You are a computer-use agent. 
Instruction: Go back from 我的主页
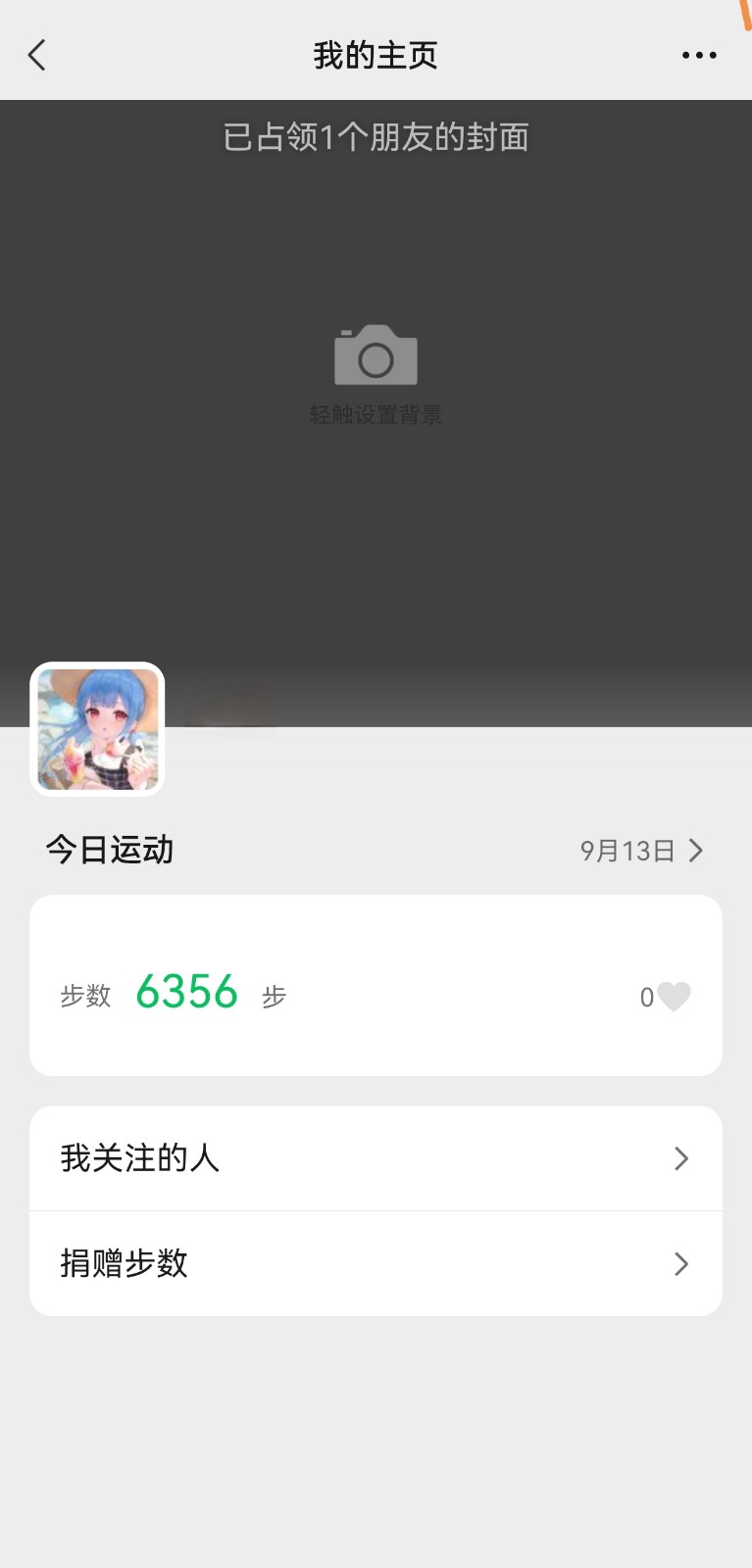(37, 56)
